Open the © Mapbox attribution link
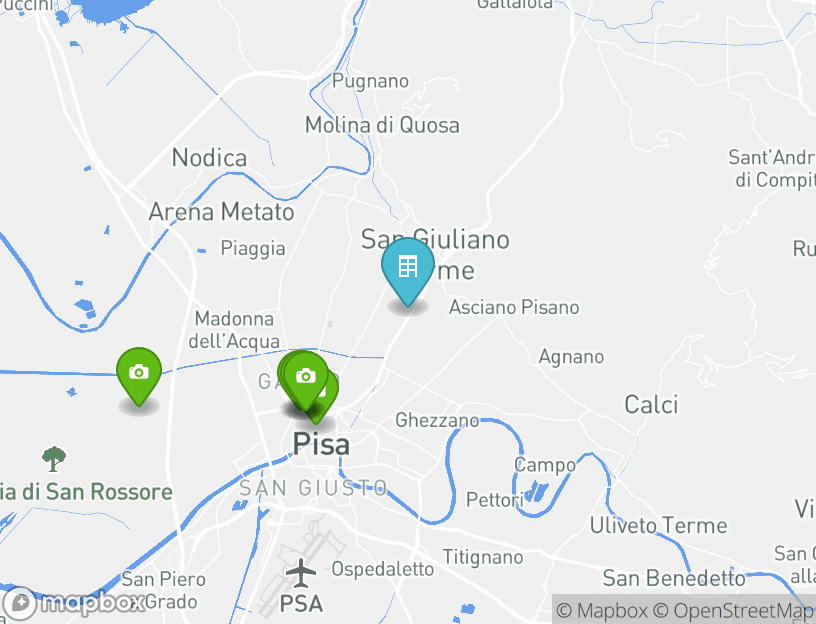Screen dimensions: 816x624 [601, 610]
